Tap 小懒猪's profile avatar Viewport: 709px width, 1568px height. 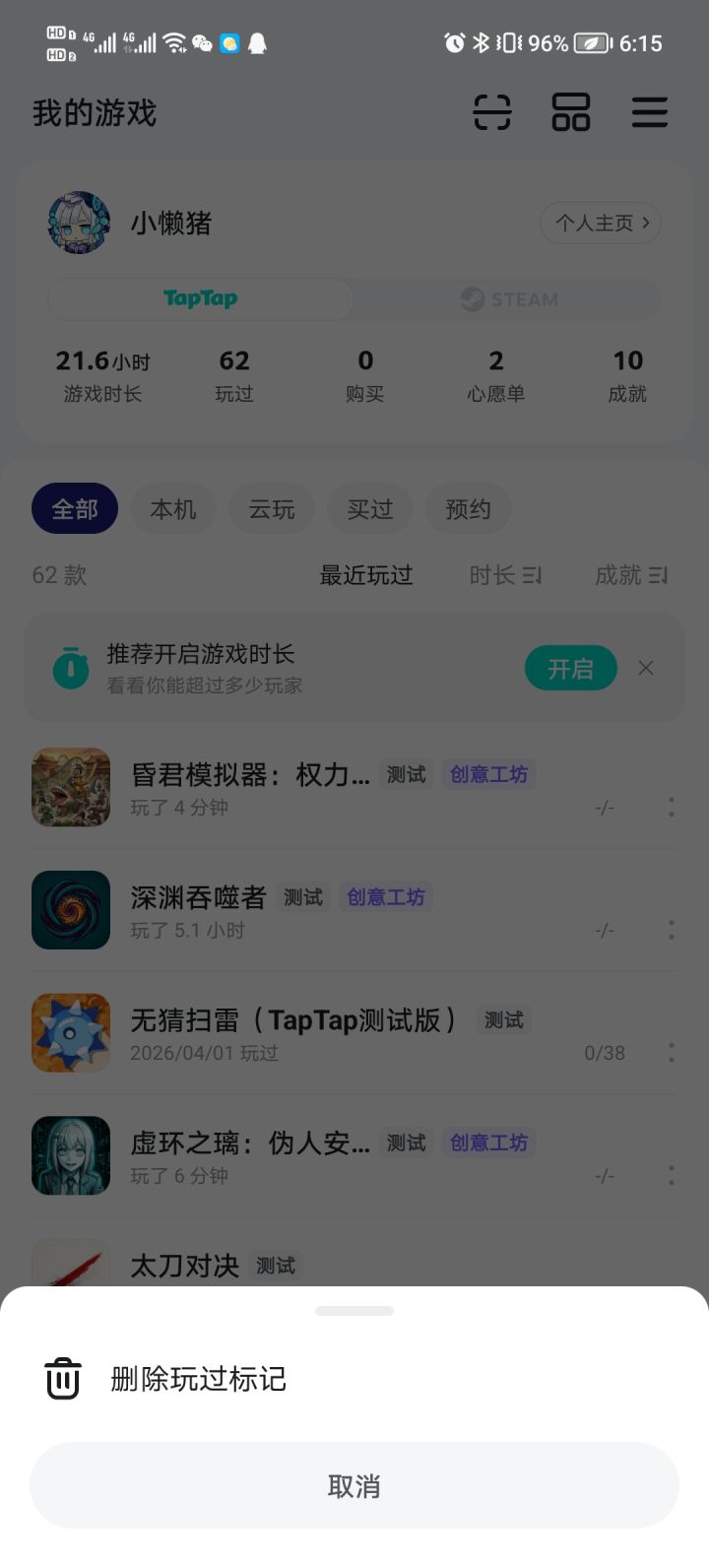pos(78,224)
